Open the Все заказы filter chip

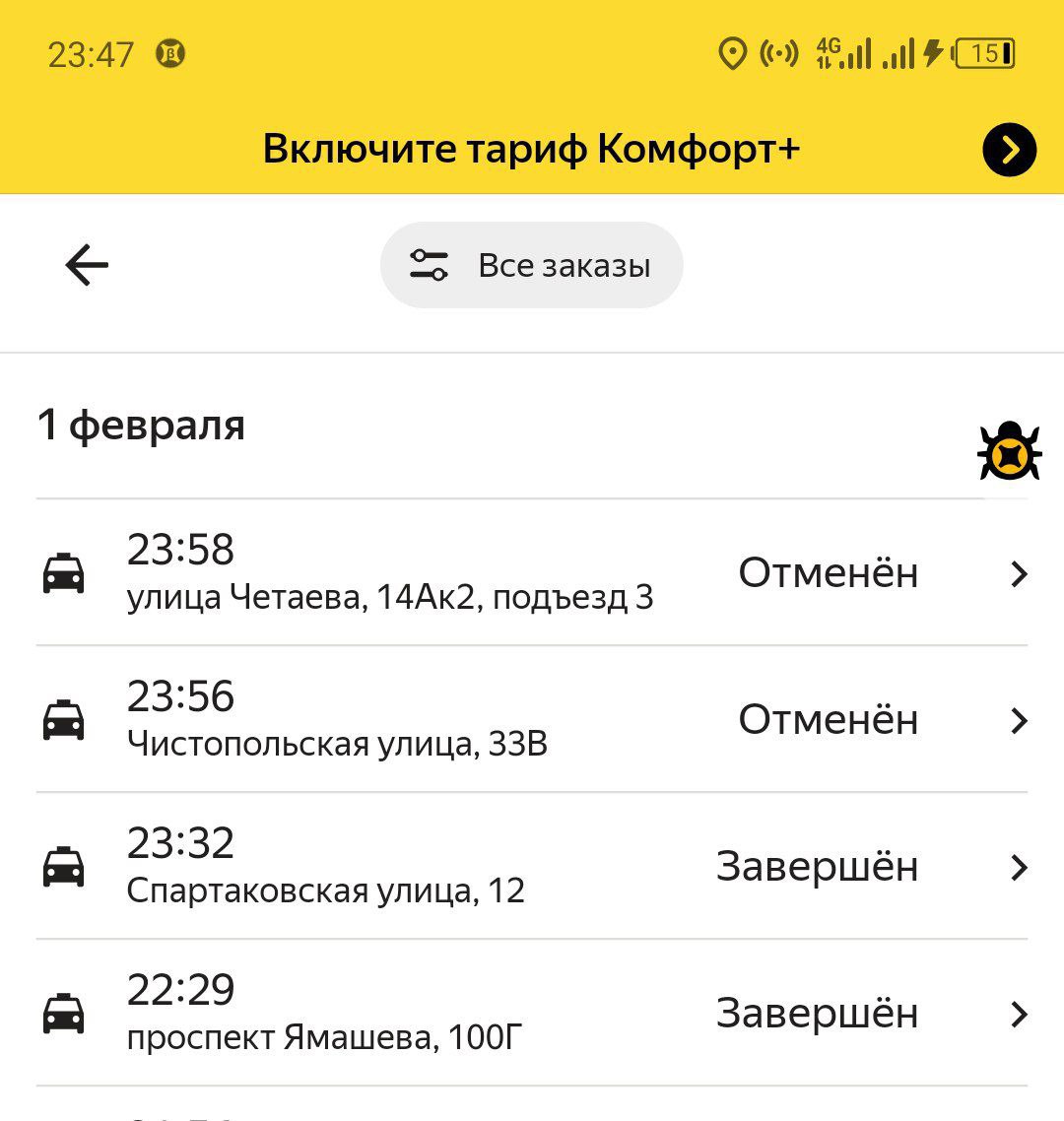pyautogui.click(x=531, y=266)
